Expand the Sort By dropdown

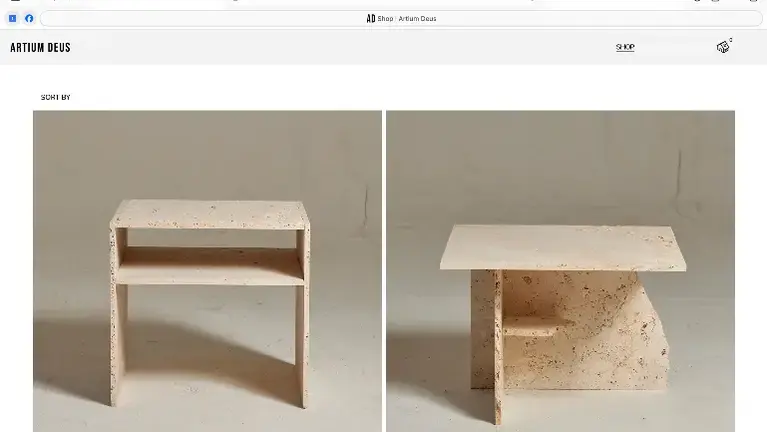55,97
